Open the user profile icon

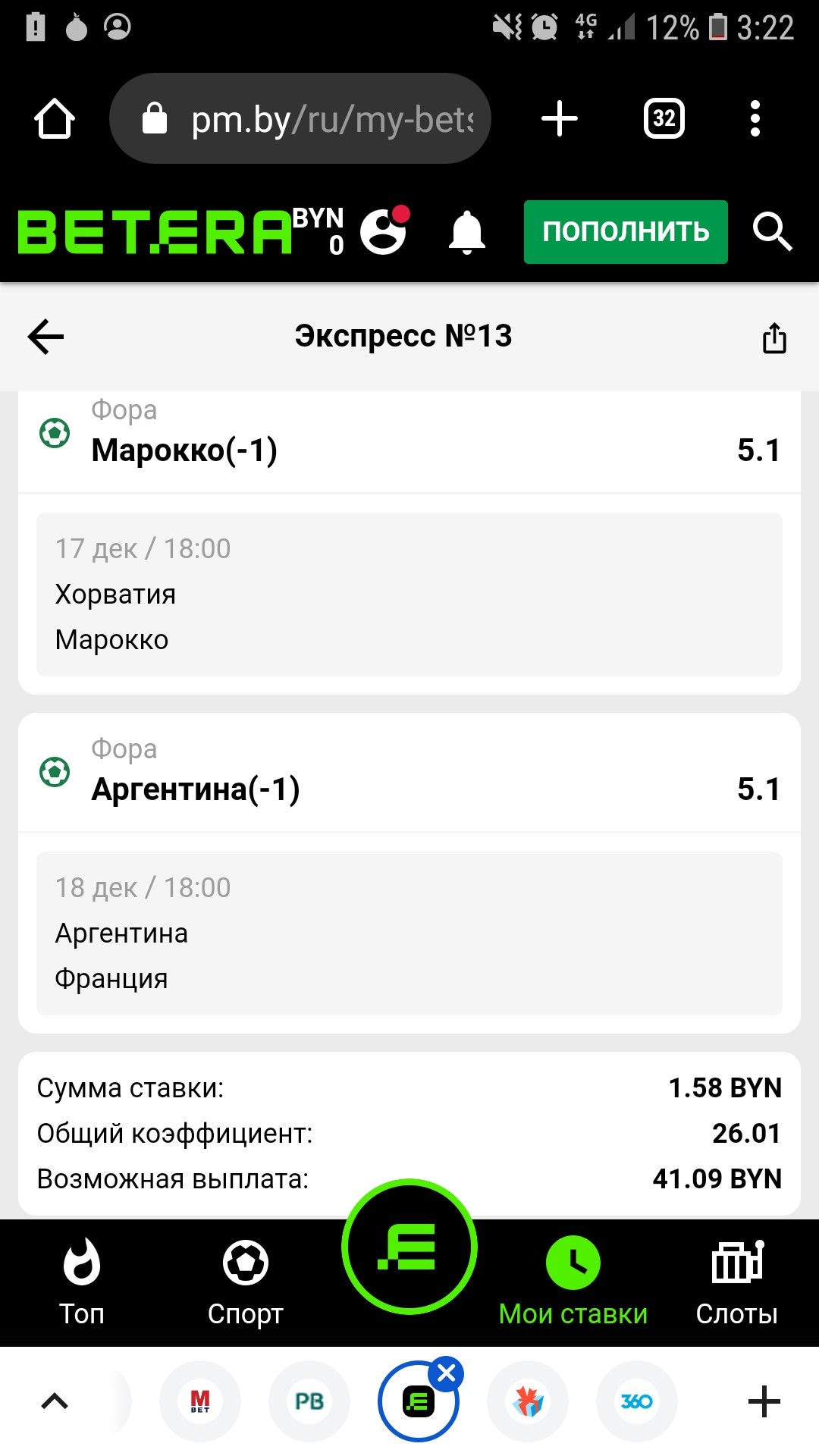pos(384,231)
